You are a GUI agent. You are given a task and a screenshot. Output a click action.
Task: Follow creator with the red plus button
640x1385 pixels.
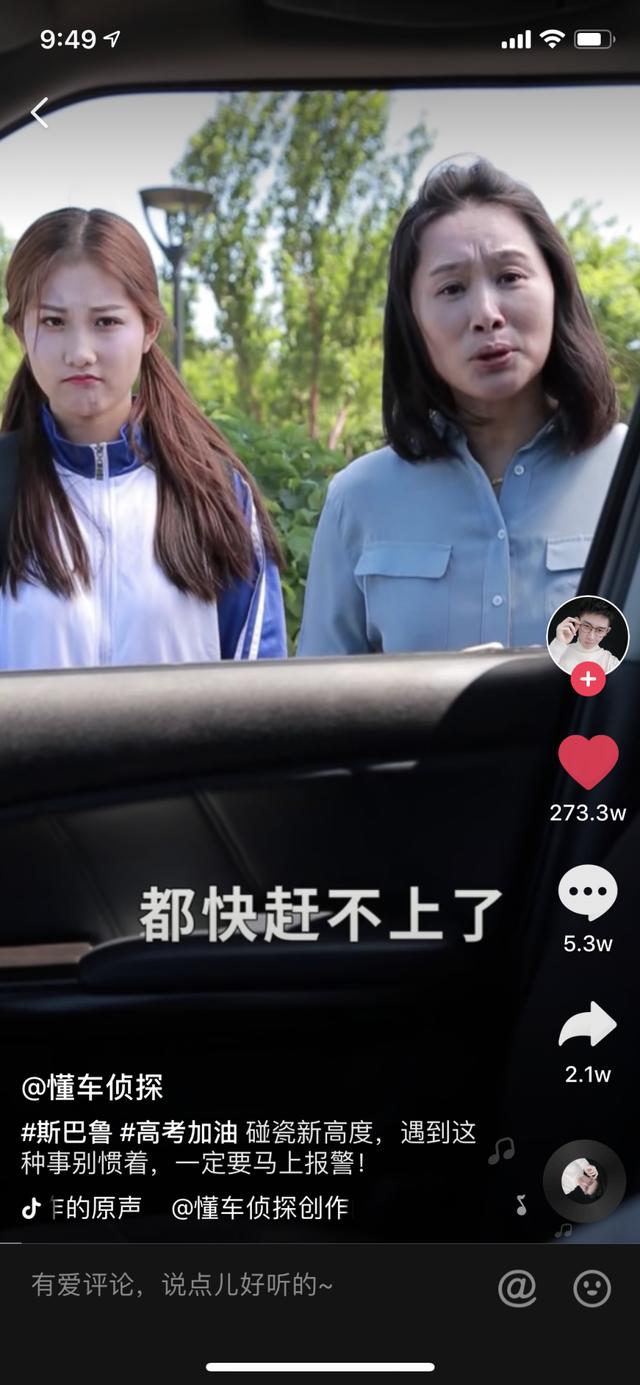[x=588, y=680]
